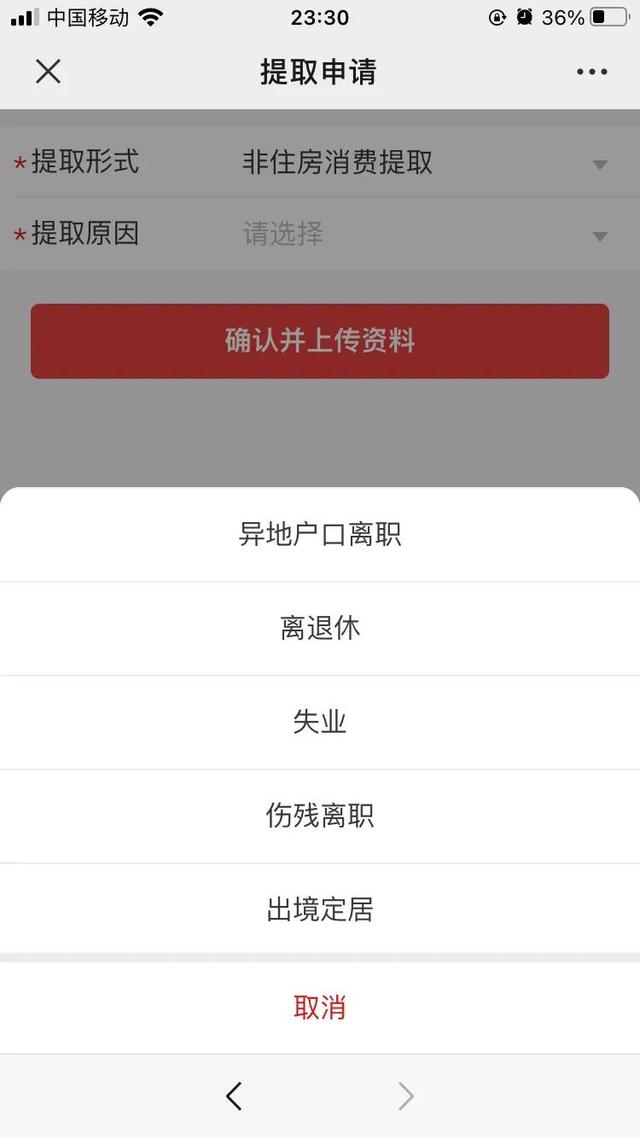This screenshot has height=1138, width=640.
Task: Select the 伤残离职 option
Action: pyautogui.click(x=320, y=816)
